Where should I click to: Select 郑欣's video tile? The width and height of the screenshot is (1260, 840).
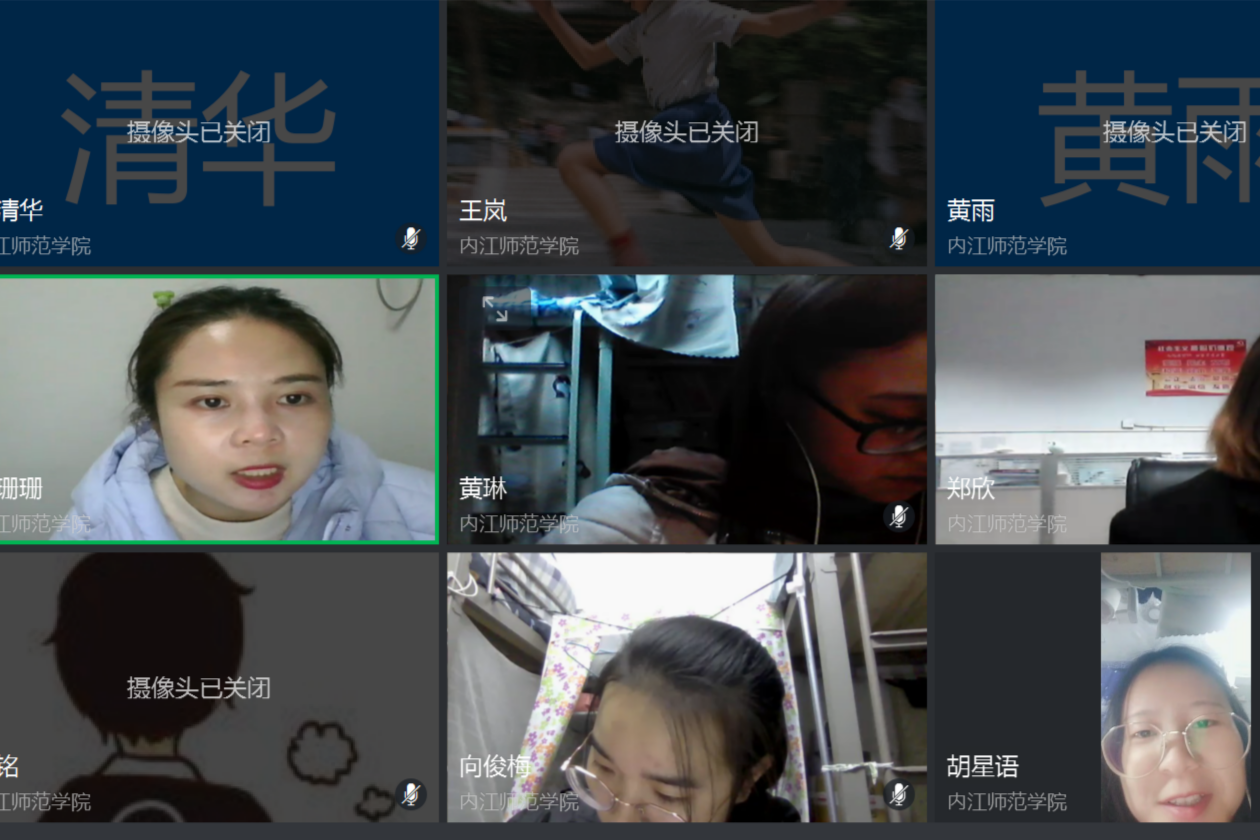point(1097,410)
